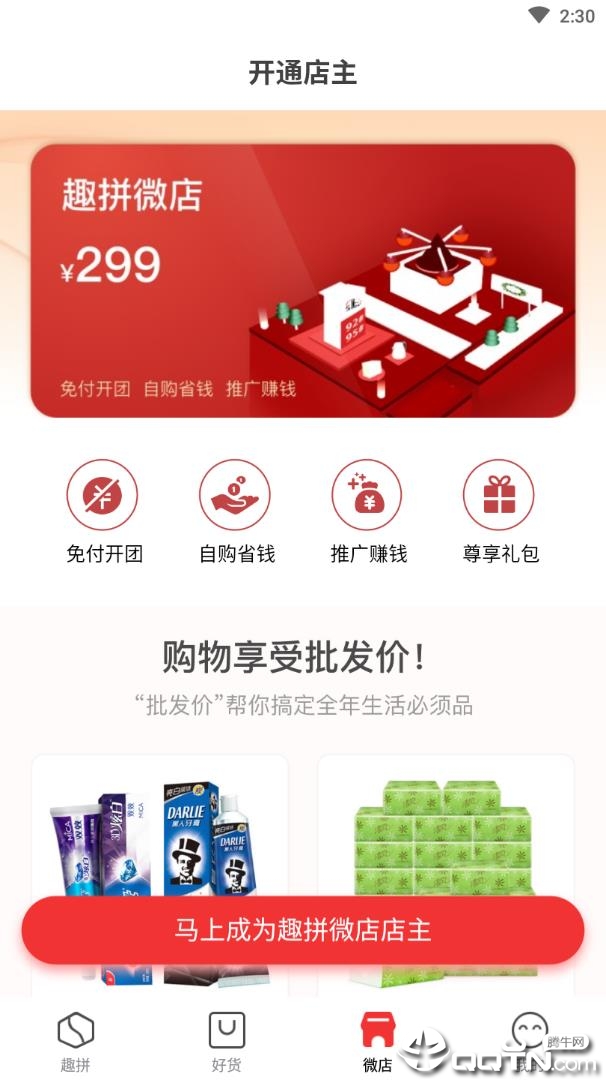Open the Darlie toothpaste product card
Viewport: 606px width, 1080px height.
click(160, 875)
